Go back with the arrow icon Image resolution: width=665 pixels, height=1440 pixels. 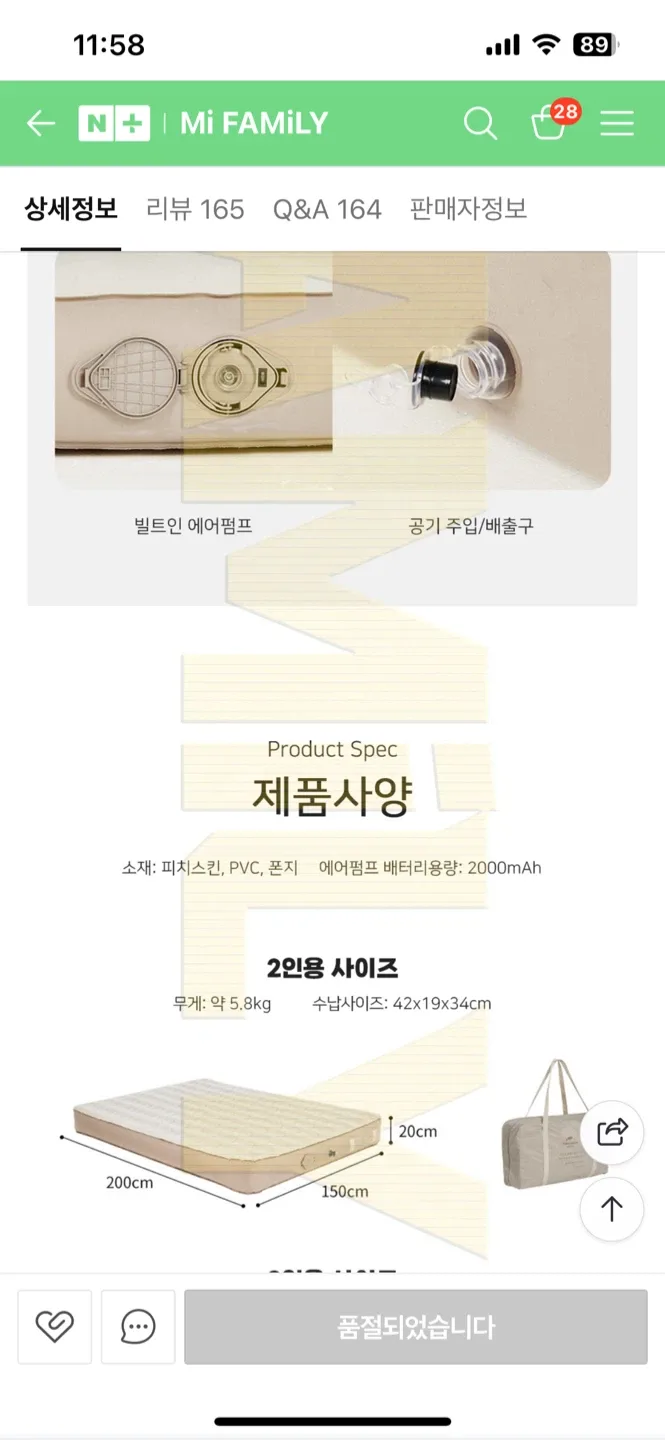40,123
